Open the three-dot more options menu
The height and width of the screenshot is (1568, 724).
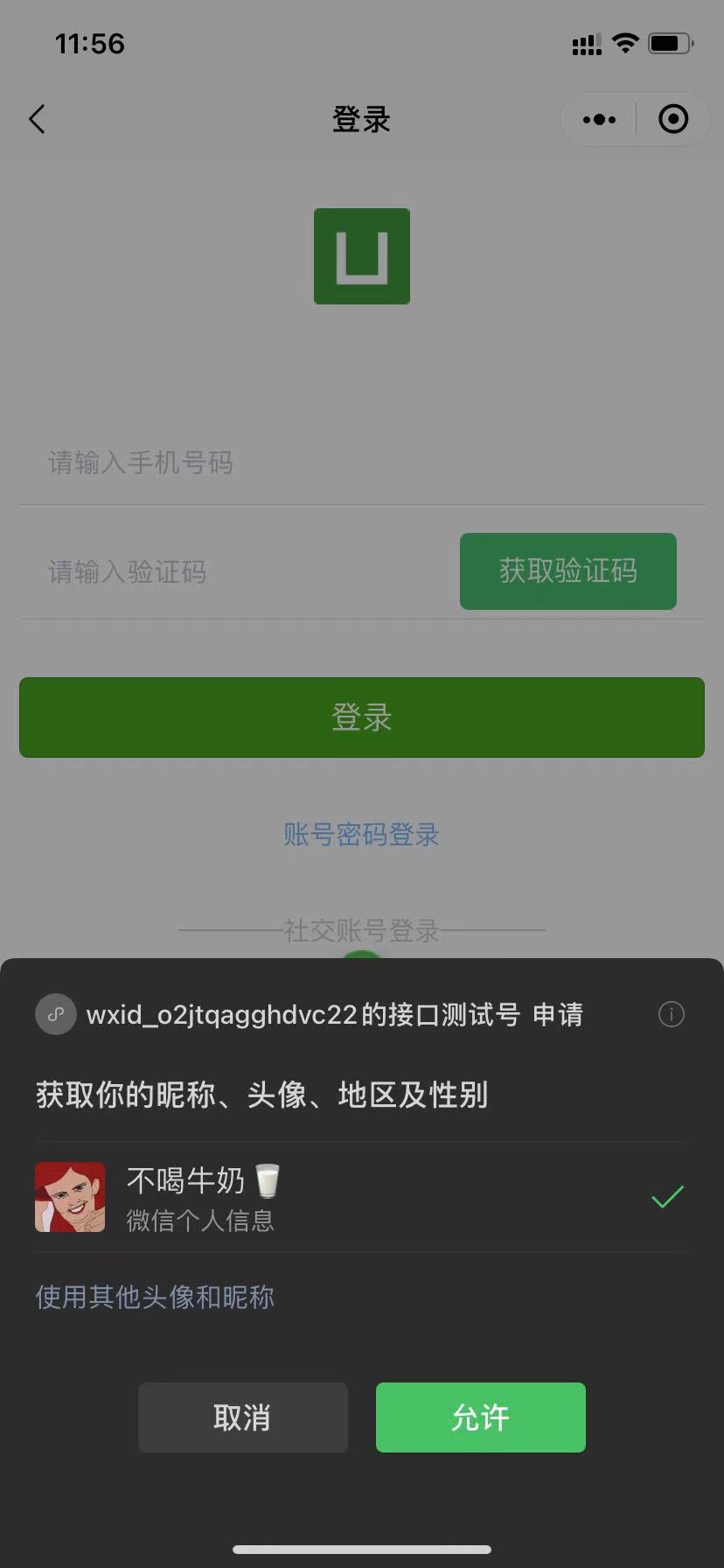click(x=598, y=118)
